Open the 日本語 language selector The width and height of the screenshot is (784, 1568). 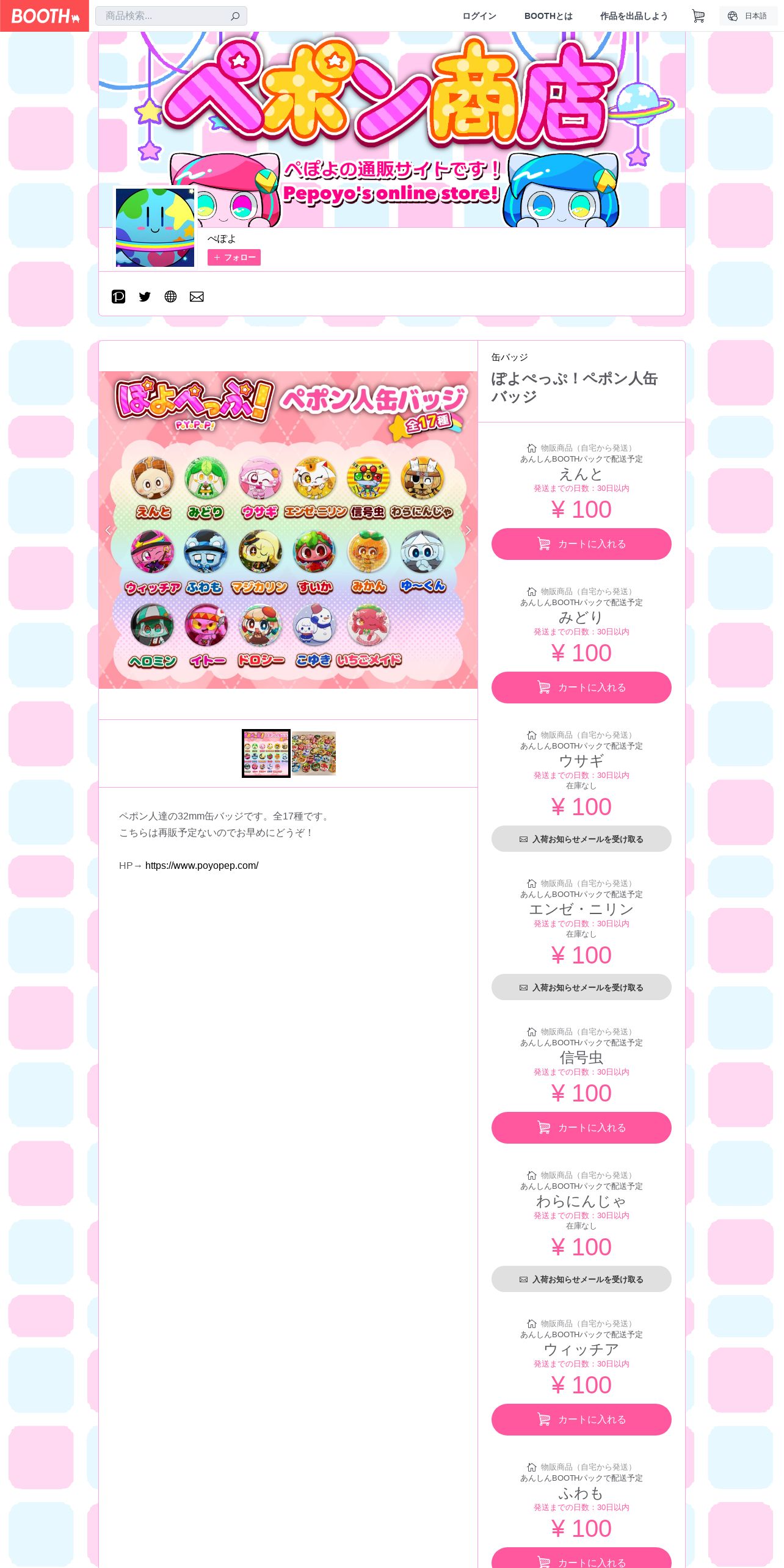click(748, 16)
